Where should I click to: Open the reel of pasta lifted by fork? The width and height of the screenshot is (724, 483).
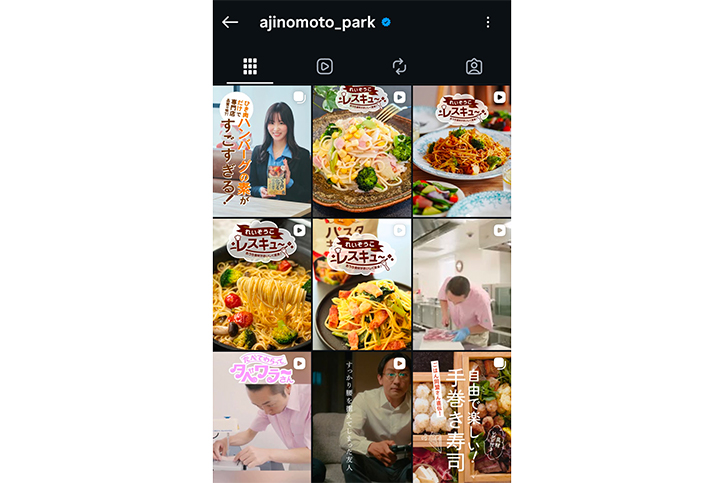coord(262,285)
